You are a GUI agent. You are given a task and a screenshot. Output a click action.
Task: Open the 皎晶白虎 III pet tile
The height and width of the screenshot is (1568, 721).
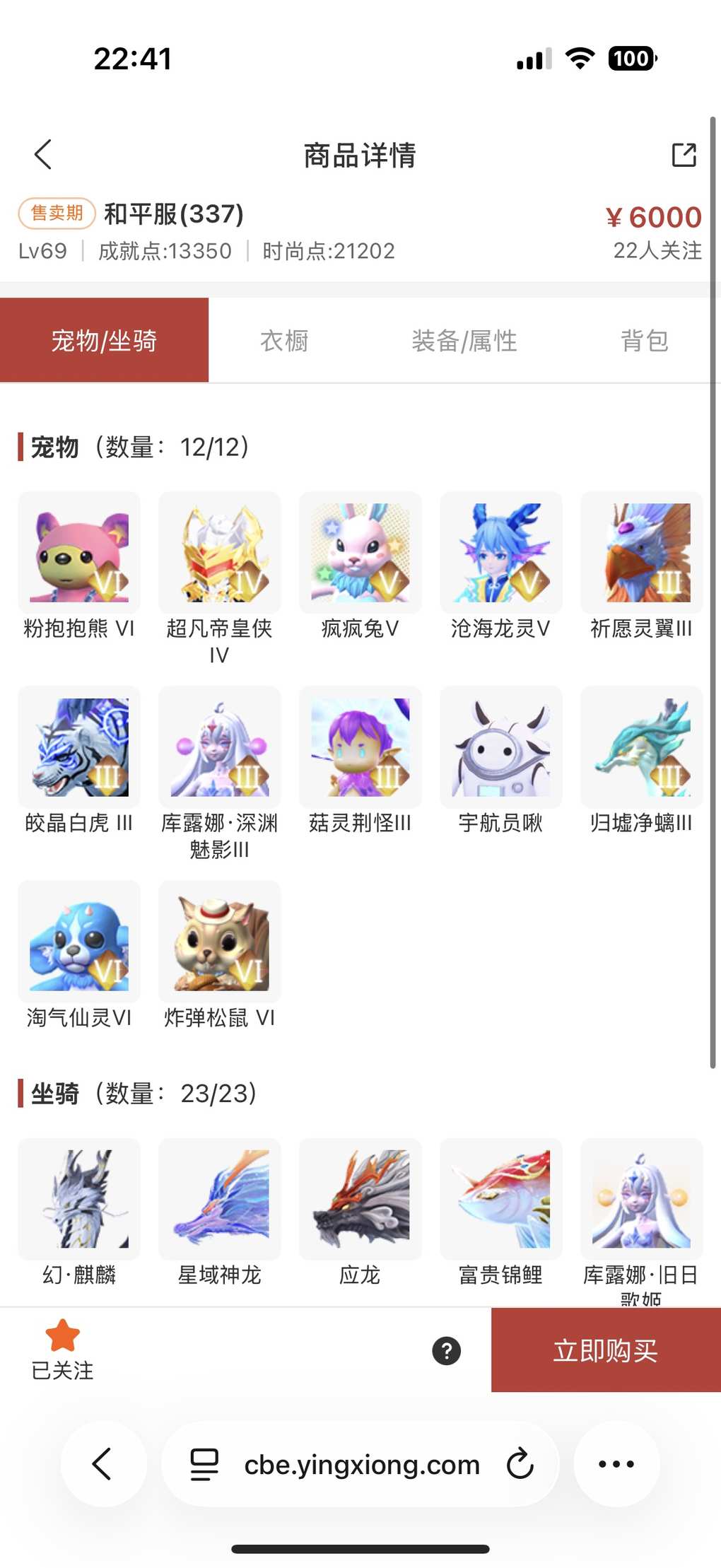pos(79,747)
